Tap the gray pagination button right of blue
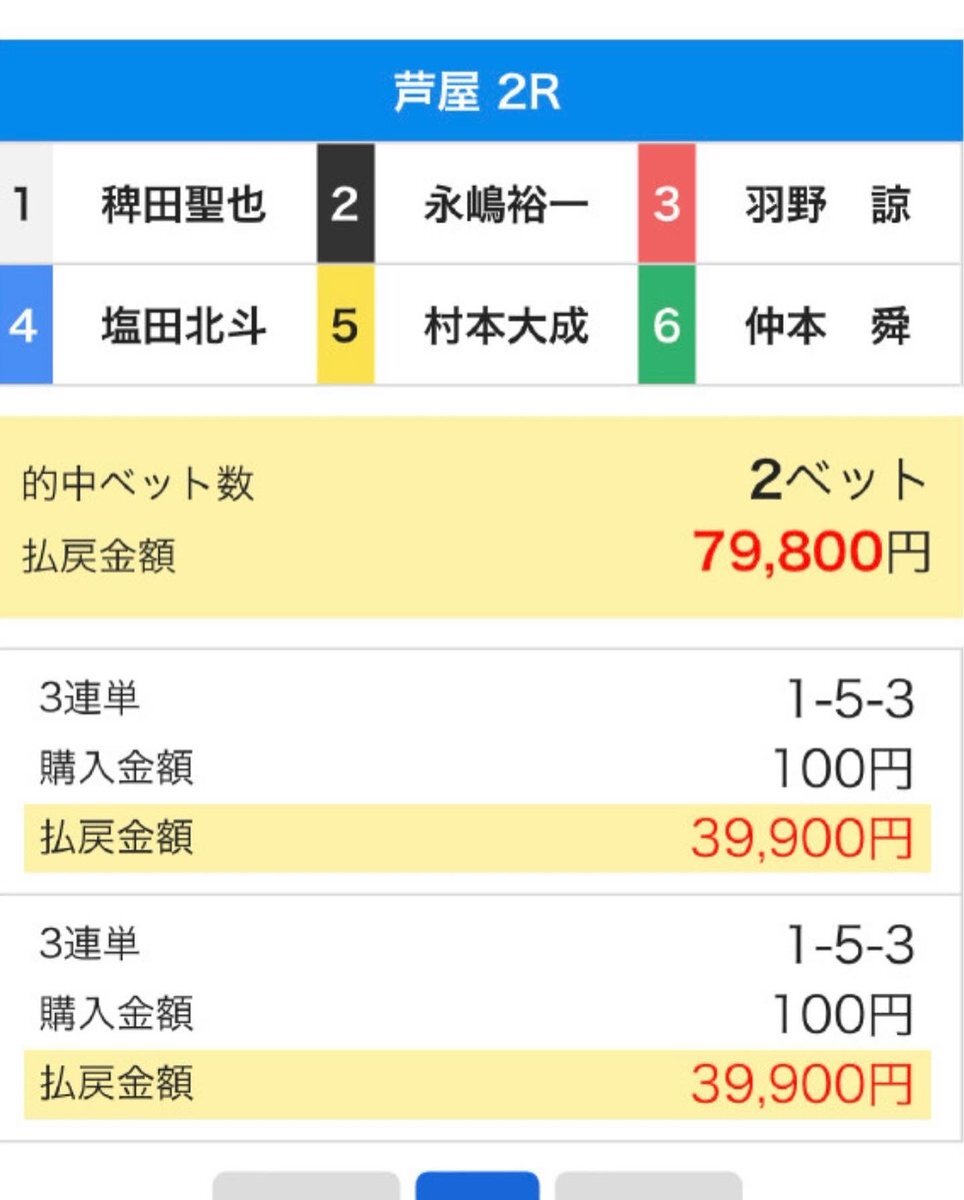964x1200 pixels. pyautogui.click(x=648, y=1187)
